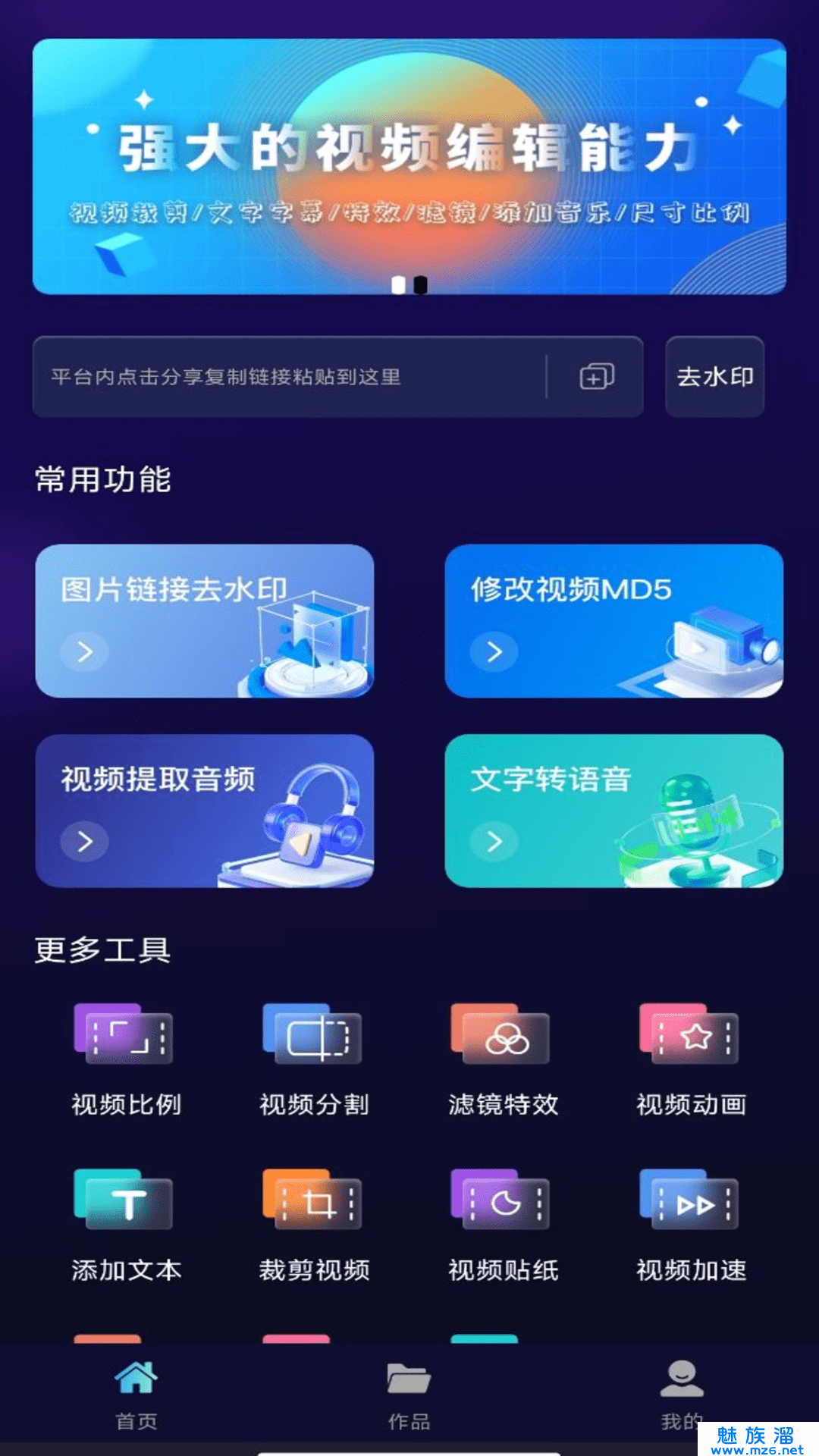
Task: Open 文字转语音 feature card
Action: tap(613, 810)
